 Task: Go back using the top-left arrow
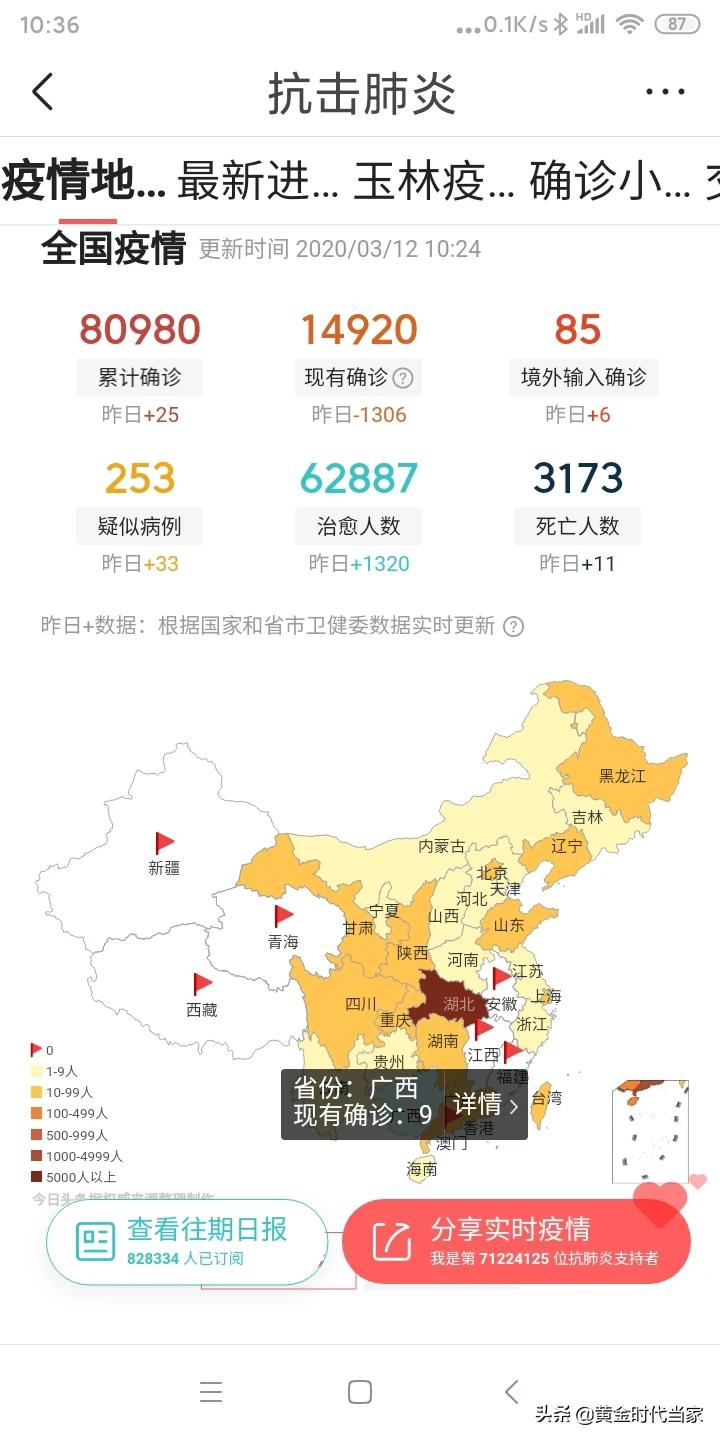[42, 92]
